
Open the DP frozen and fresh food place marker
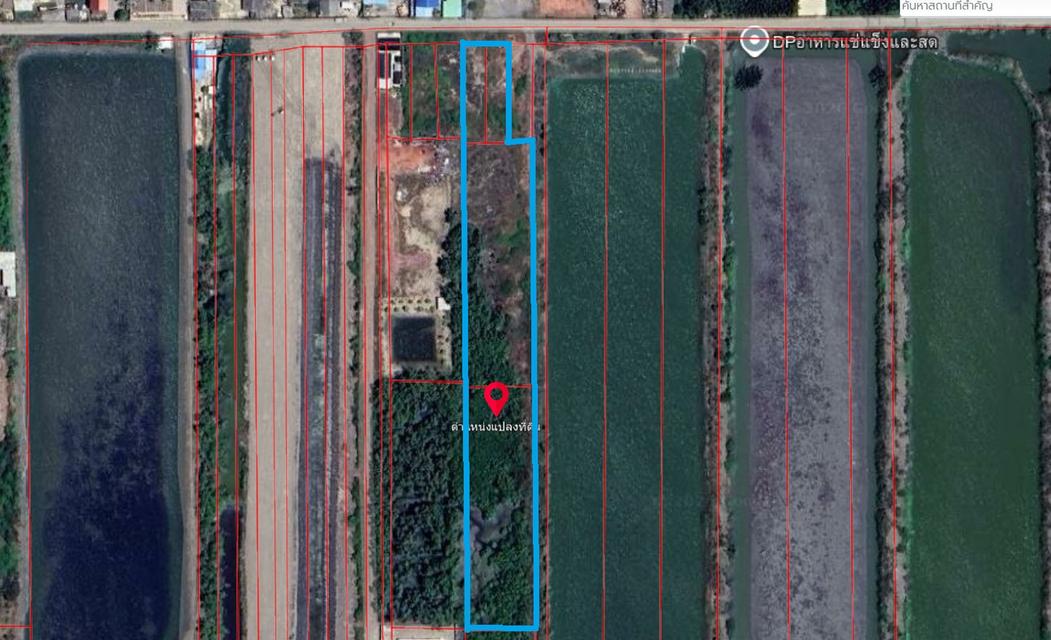click(754, 42)
